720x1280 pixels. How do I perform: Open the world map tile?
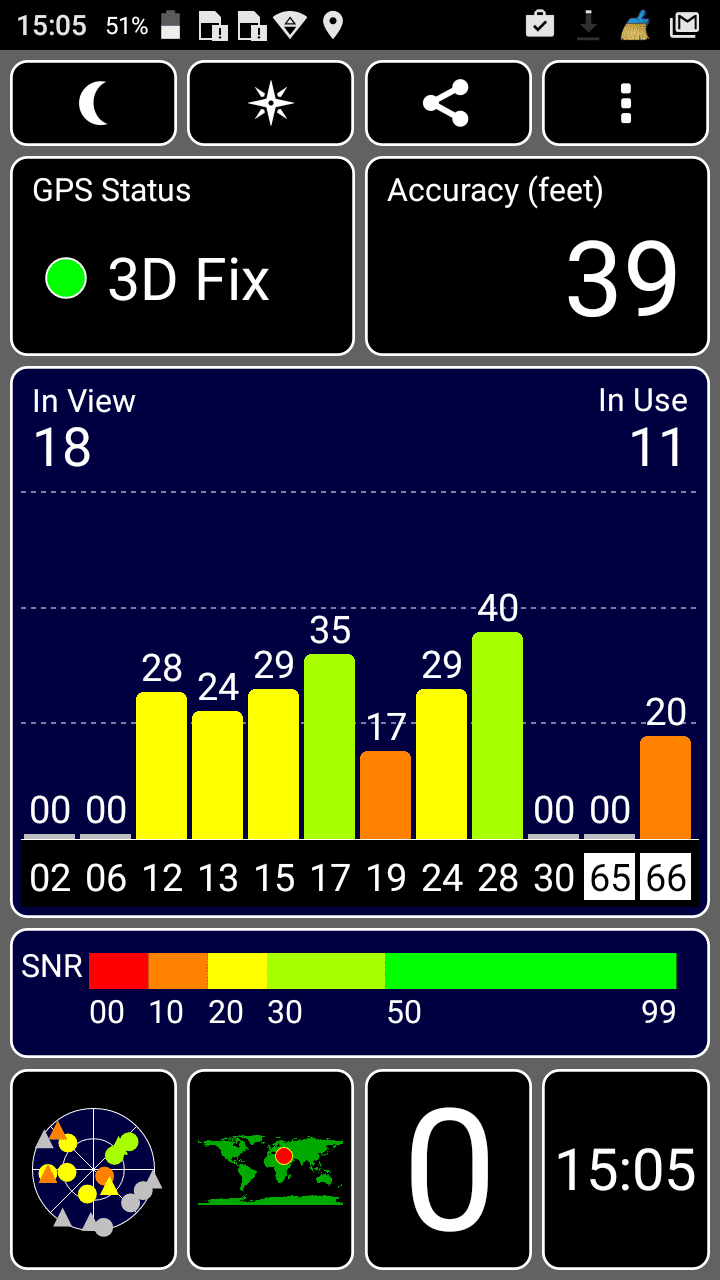click(270, 1170)
